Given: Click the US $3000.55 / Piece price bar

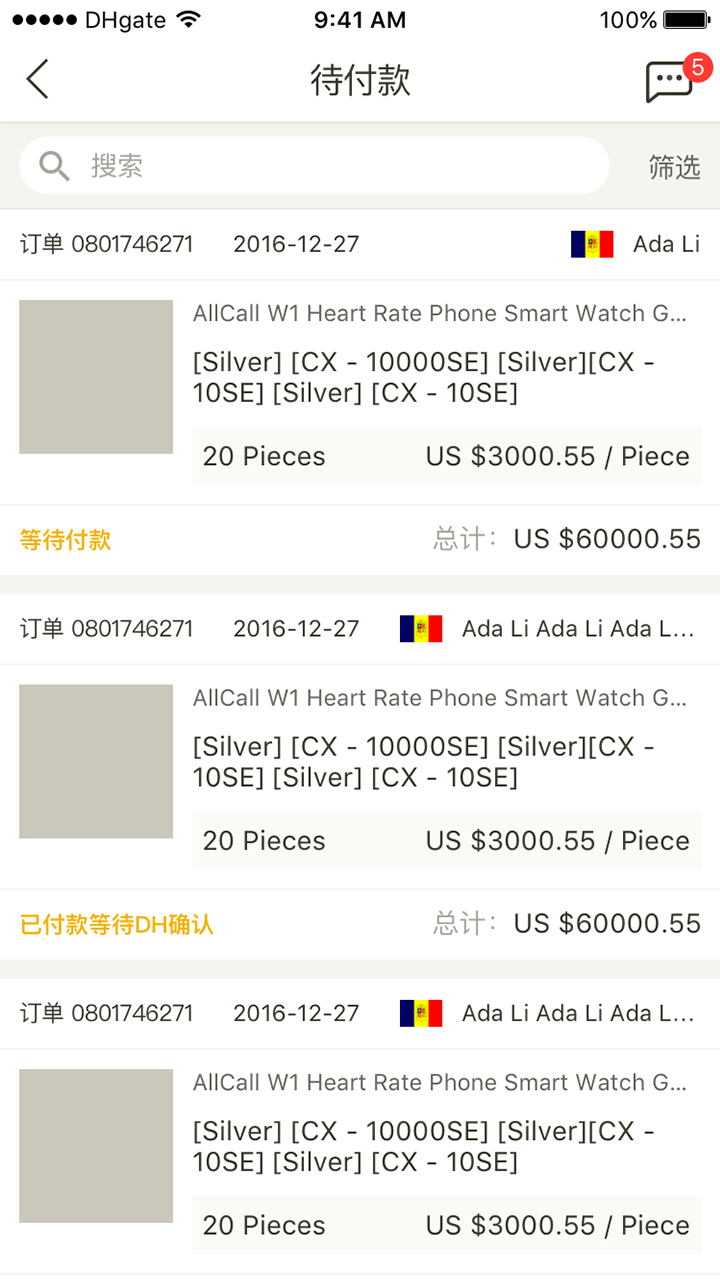Looking at the screenshot, I should [x=557, y=456].
